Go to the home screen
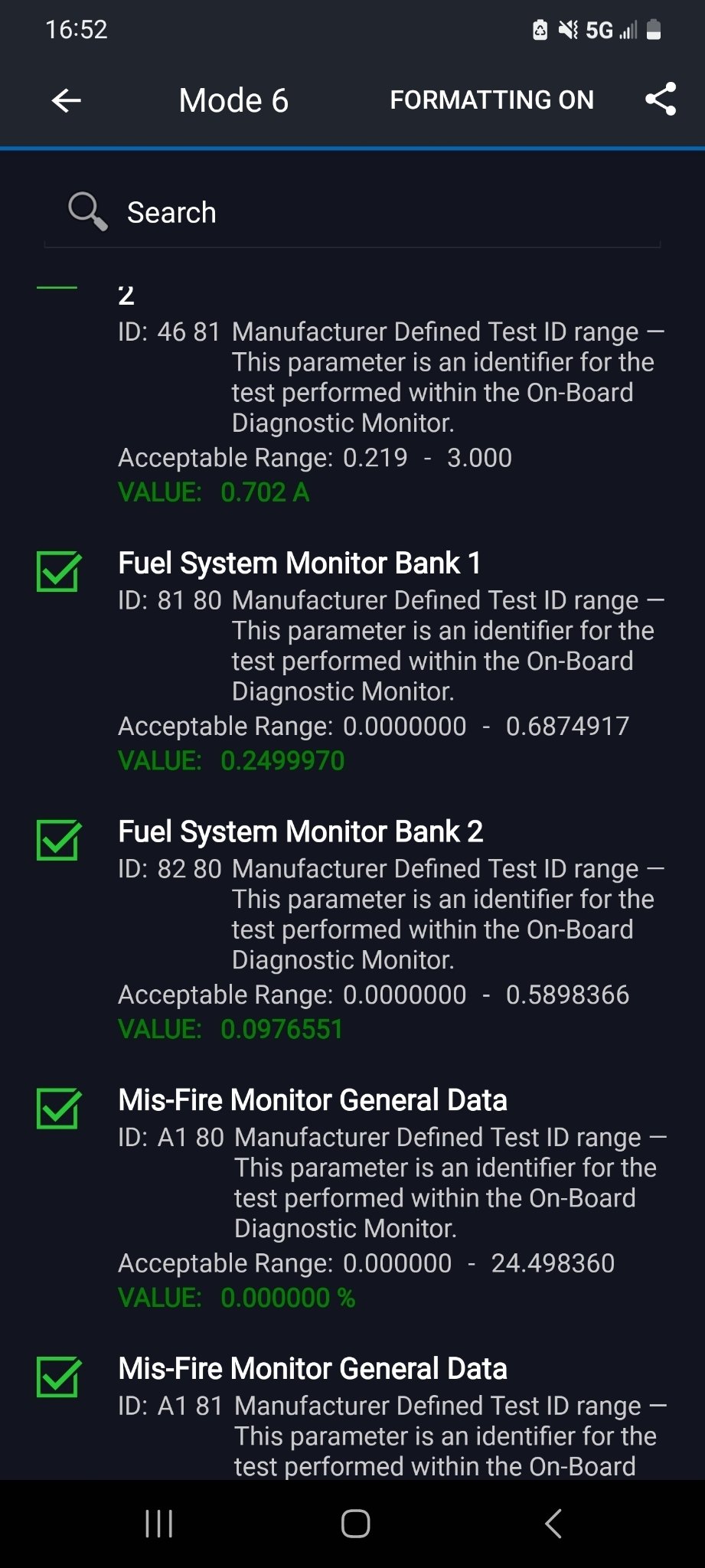This screenshot has width=705, height=1568. tap(355, 1524)
